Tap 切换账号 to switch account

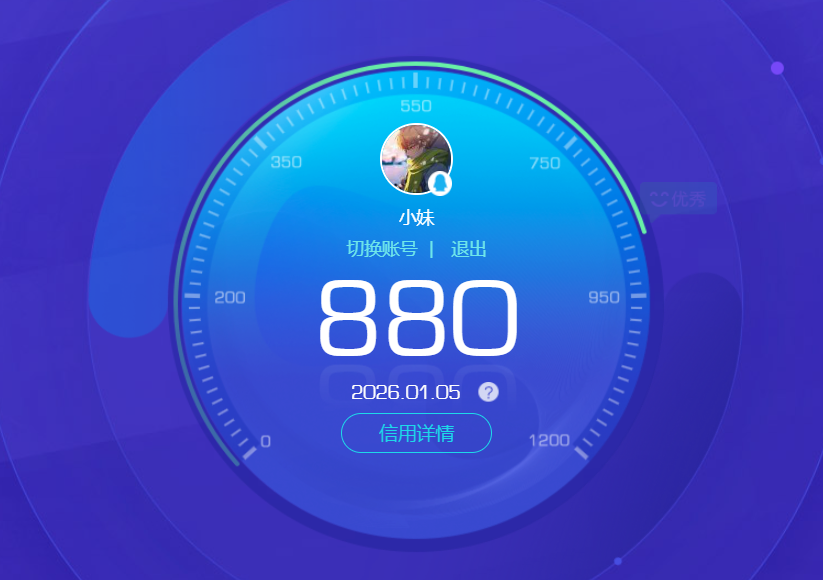(381, 249)
